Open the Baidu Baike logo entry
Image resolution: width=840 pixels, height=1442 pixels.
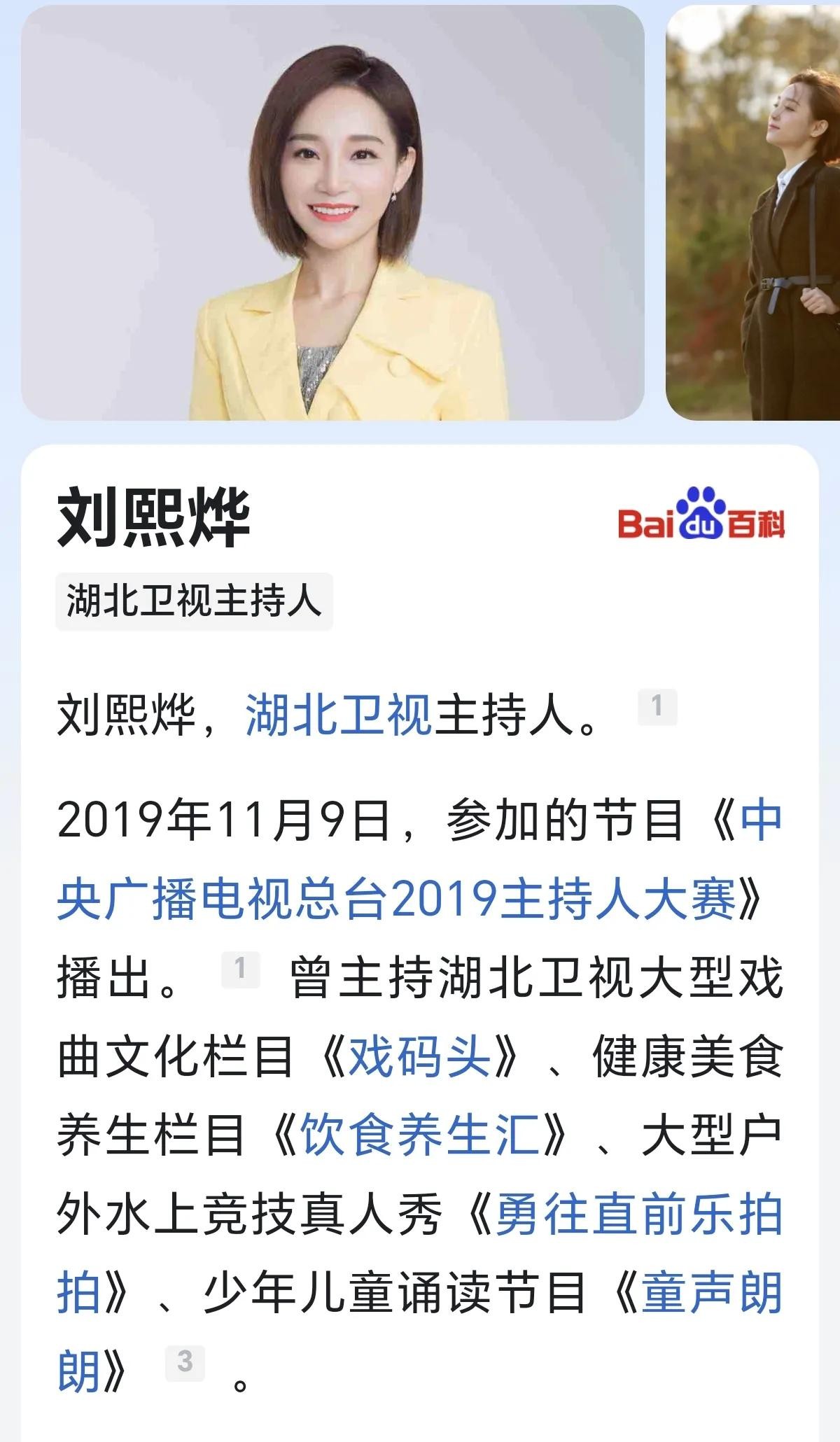click(x=701, y=515)
